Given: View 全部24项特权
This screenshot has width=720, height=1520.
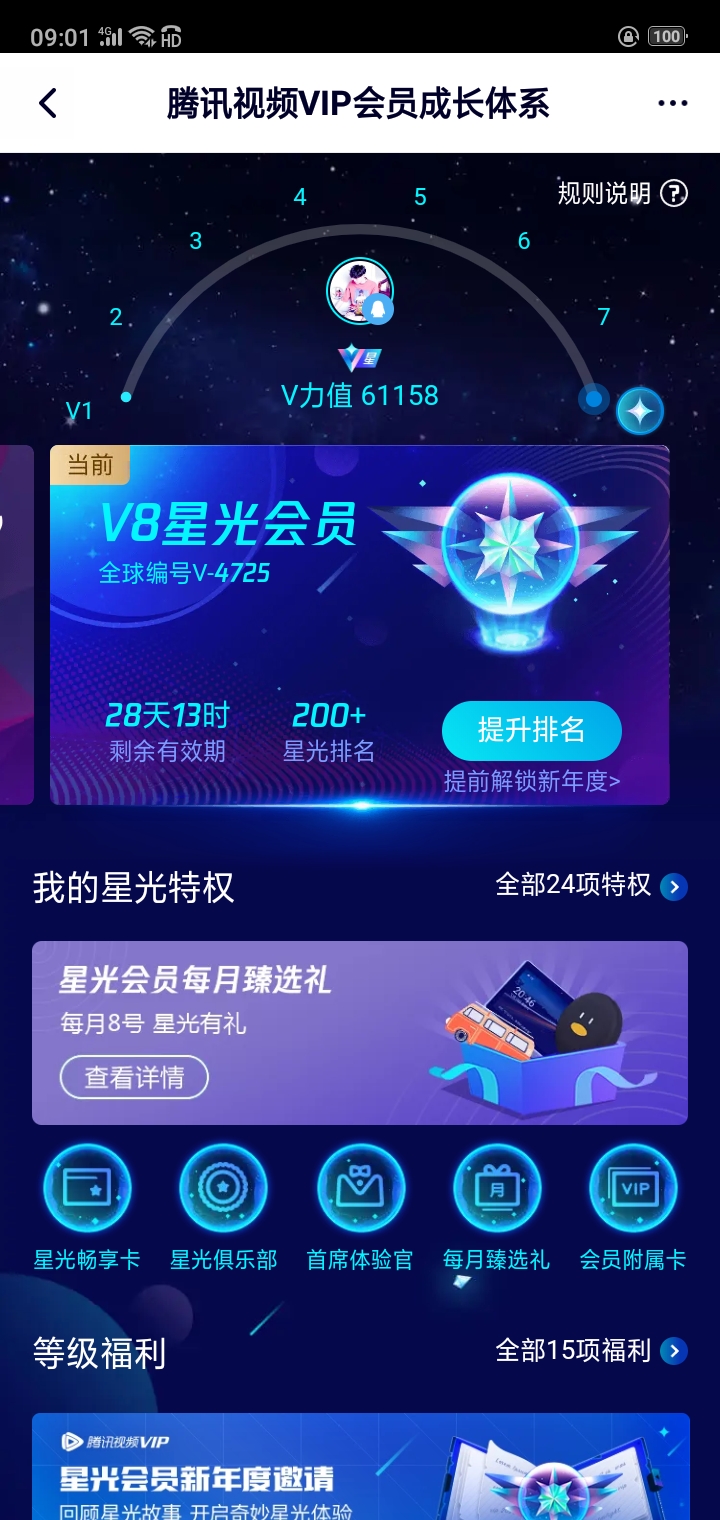Looking at the screenshot, I should [x=592, y=886].
